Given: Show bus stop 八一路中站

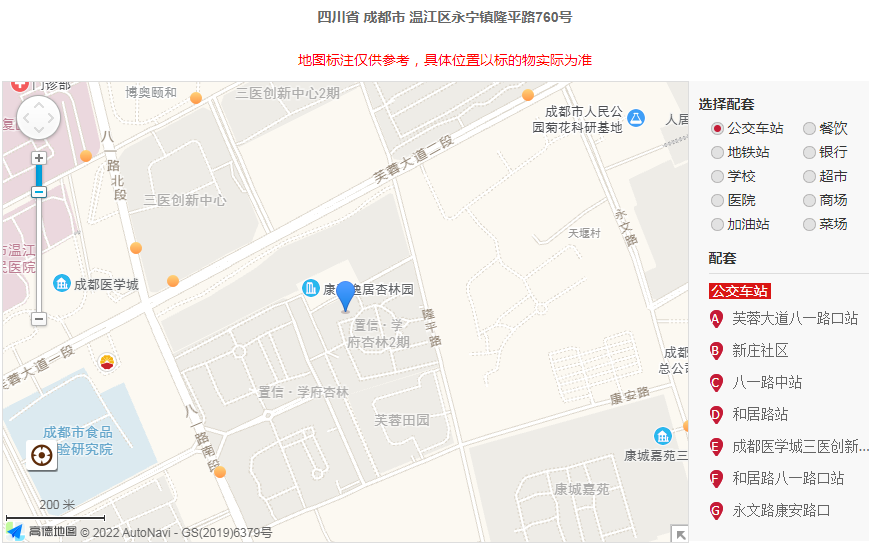Looking at the screenshot, I should [767, 382].
